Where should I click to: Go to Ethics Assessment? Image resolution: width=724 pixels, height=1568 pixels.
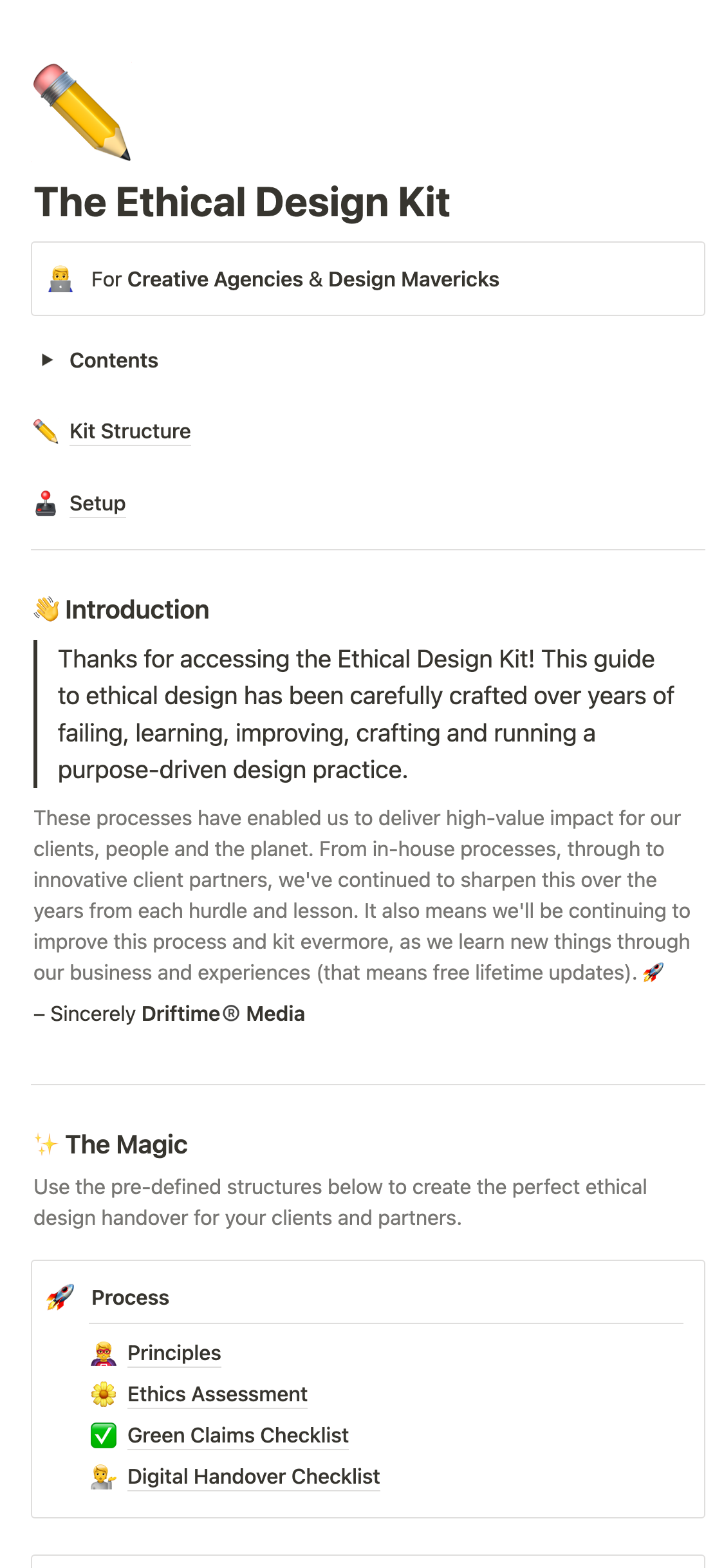[x=217, y=1394]
